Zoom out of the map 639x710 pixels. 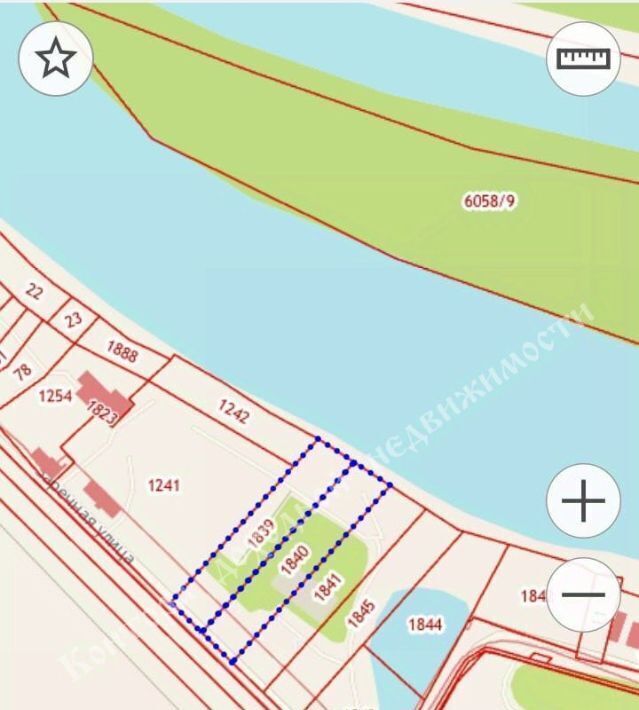tap(584, 594)
